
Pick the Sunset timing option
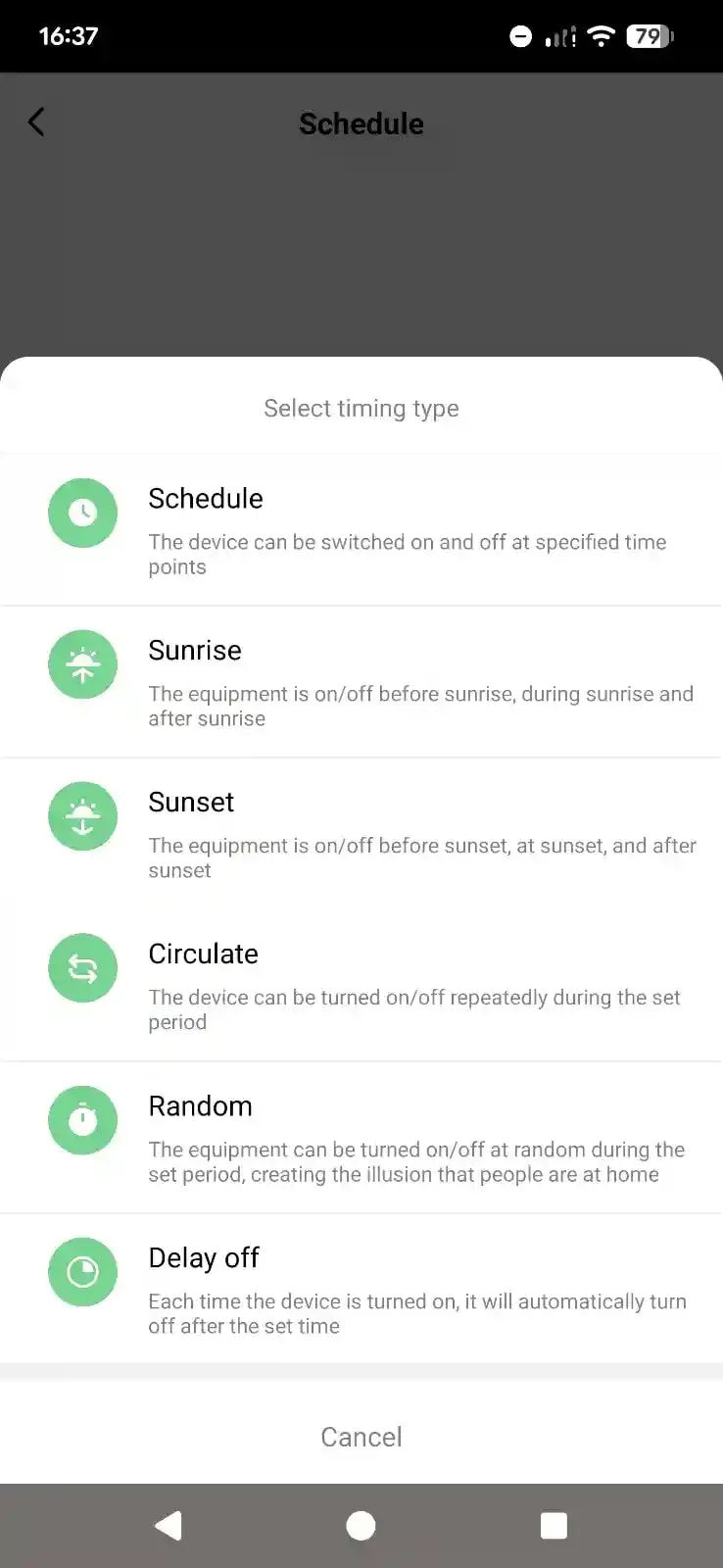(361, 834)
